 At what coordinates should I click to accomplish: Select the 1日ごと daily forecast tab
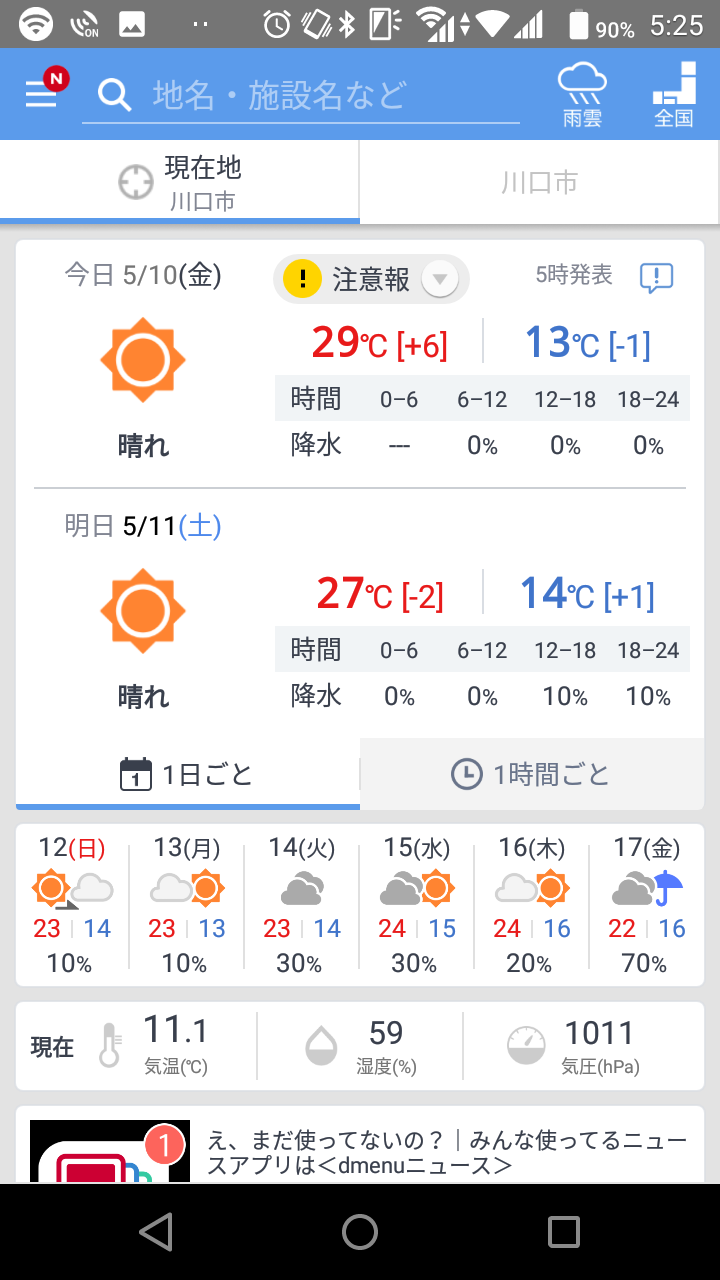point(187,774)
